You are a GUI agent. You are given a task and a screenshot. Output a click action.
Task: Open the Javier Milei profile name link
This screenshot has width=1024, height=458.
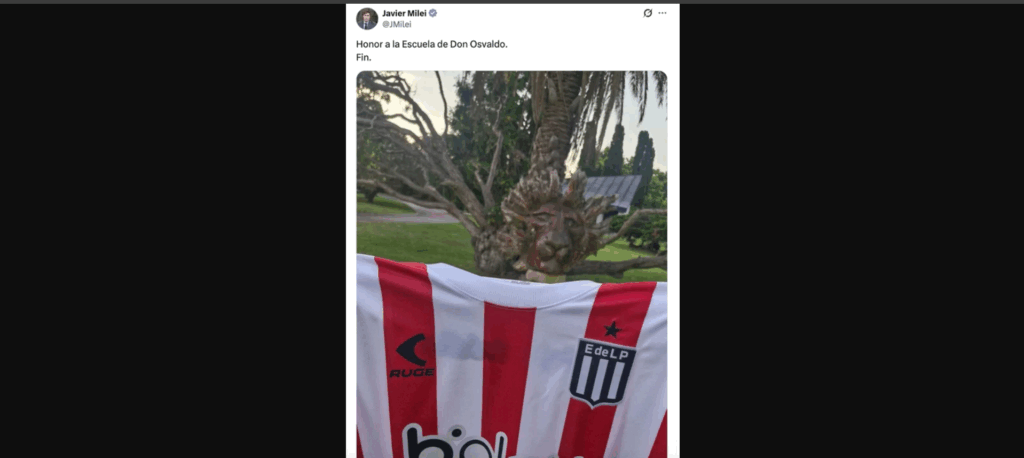[x=404, y=13]
